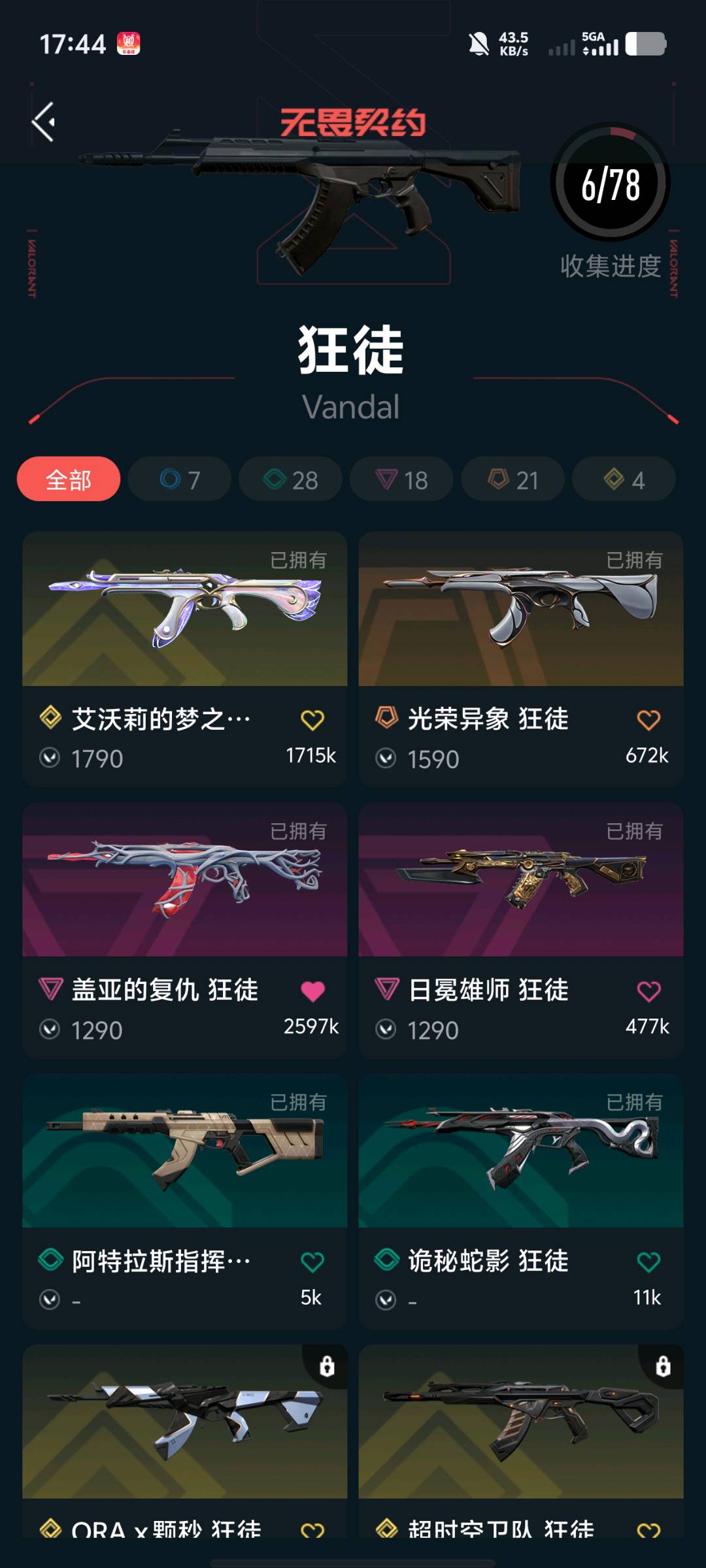Filter skins by green tier showing 28
Viewport: 706px width, 1568px height.
(290, 480)
